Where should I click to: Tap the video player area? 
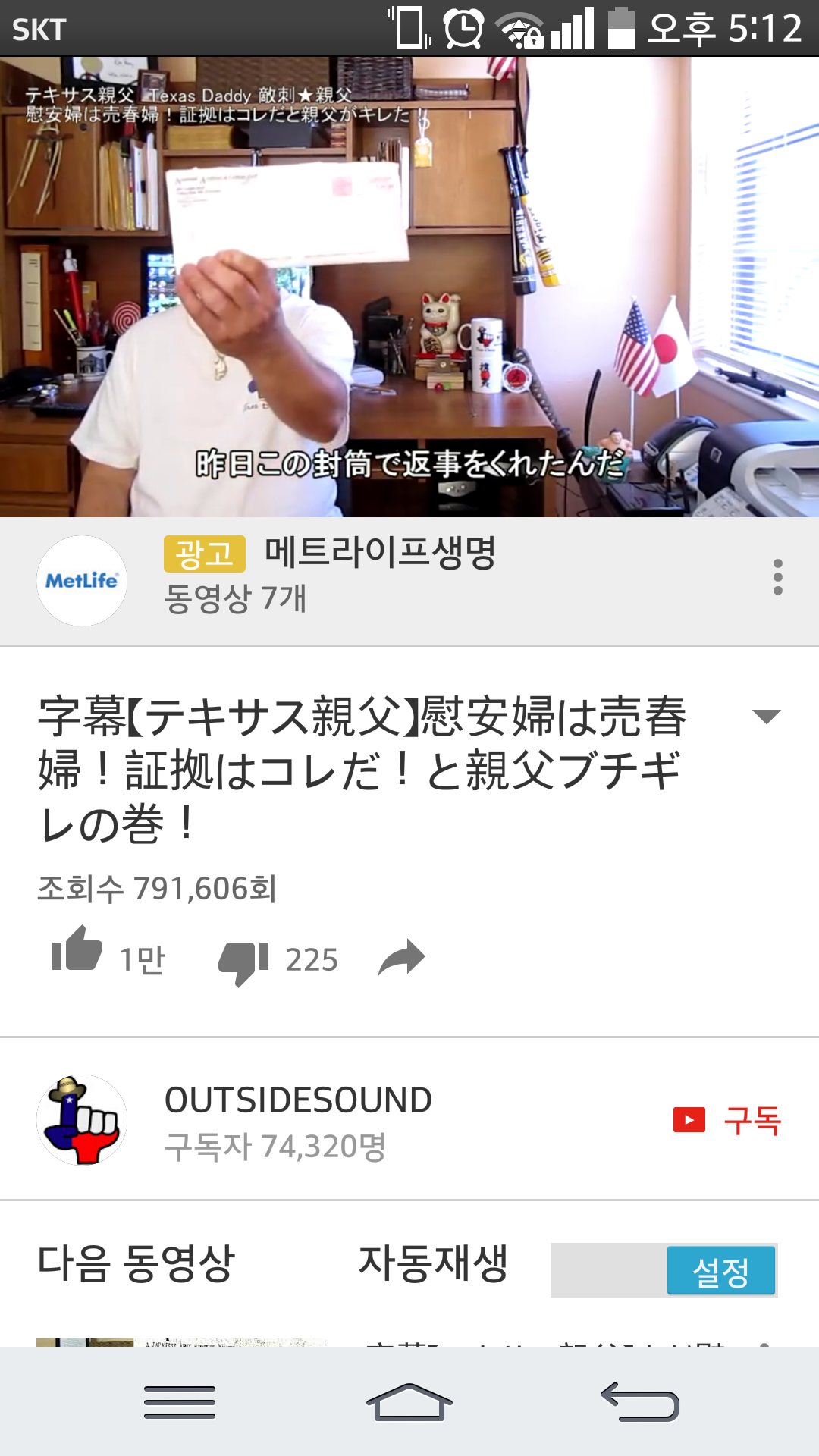[409, 287]
